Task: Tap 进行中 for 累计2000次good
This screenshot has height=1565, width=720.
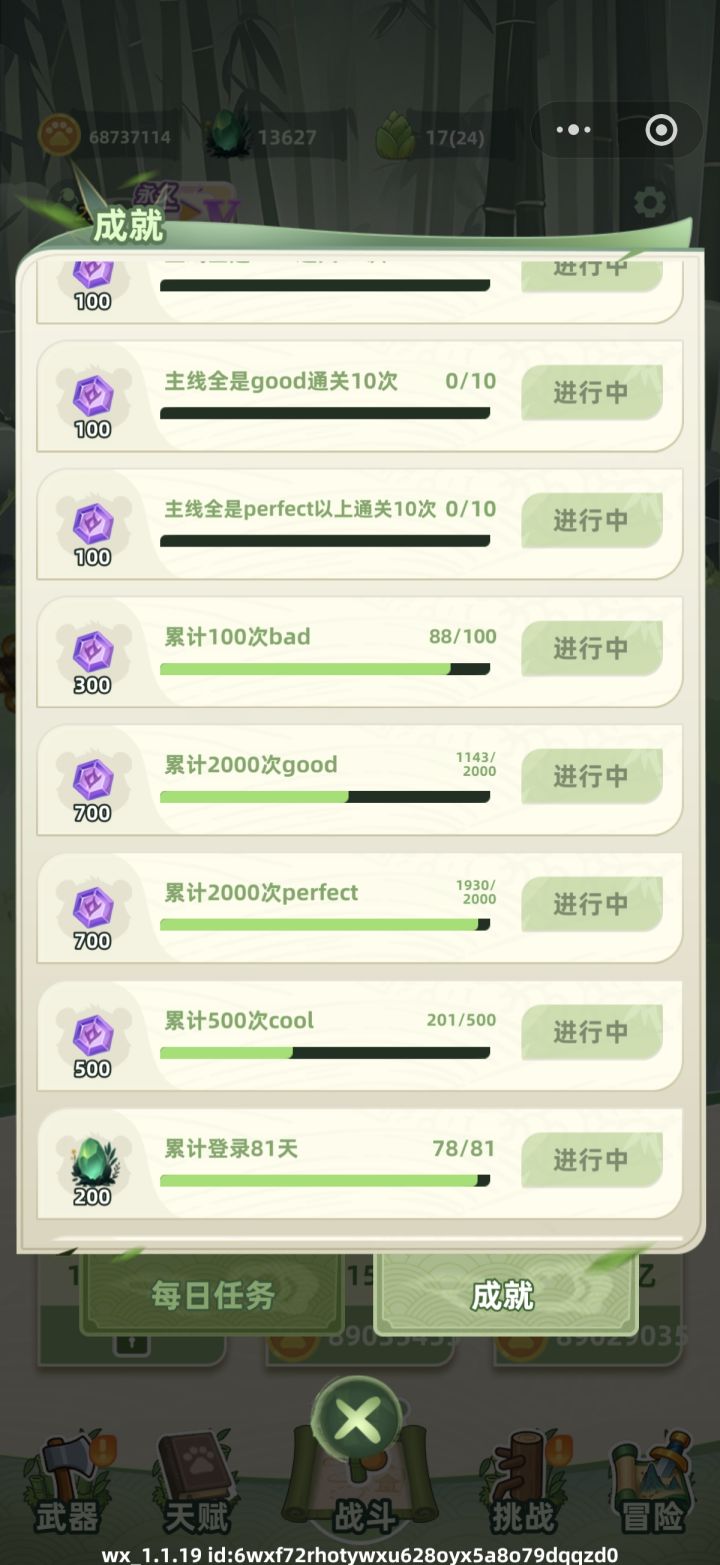Action: [x=591, y=776]
